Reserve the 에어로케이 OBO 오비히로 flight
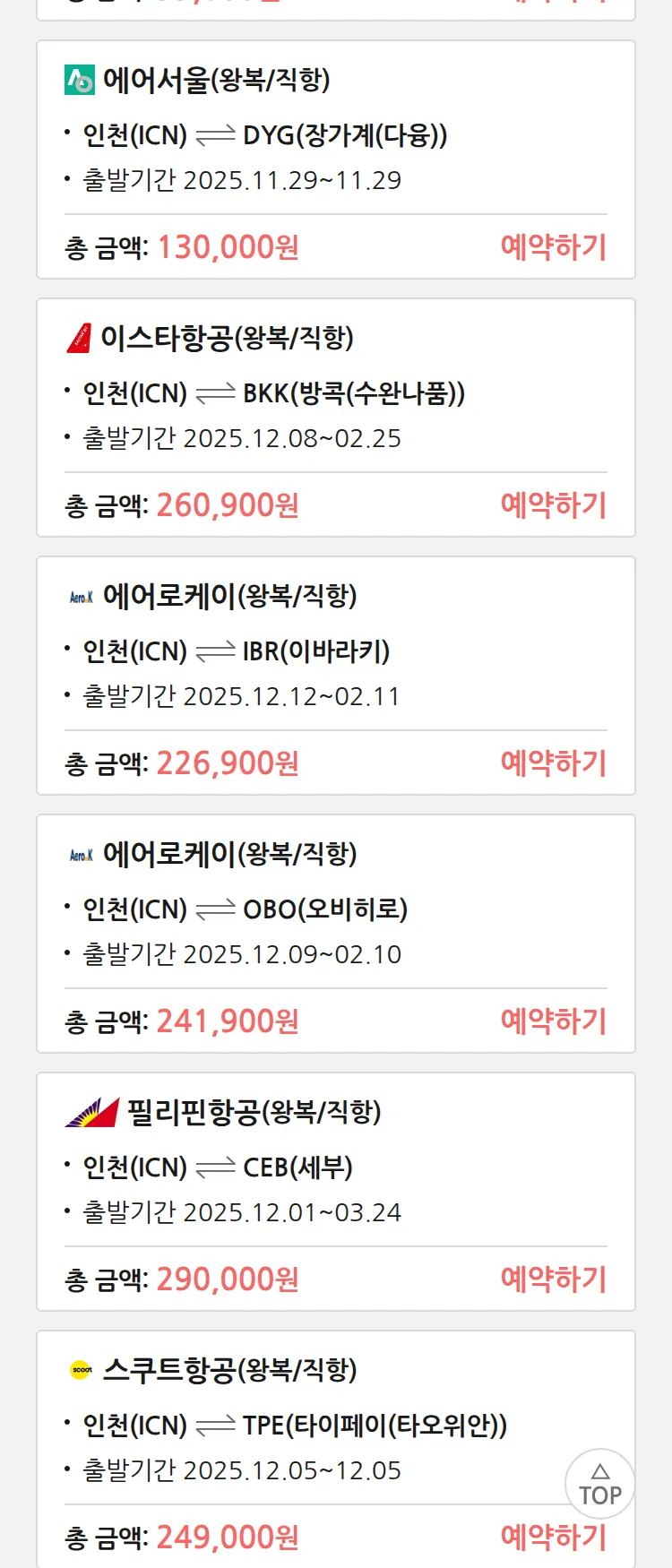Screen dimensions: 672x1568 pos(553,1021)
